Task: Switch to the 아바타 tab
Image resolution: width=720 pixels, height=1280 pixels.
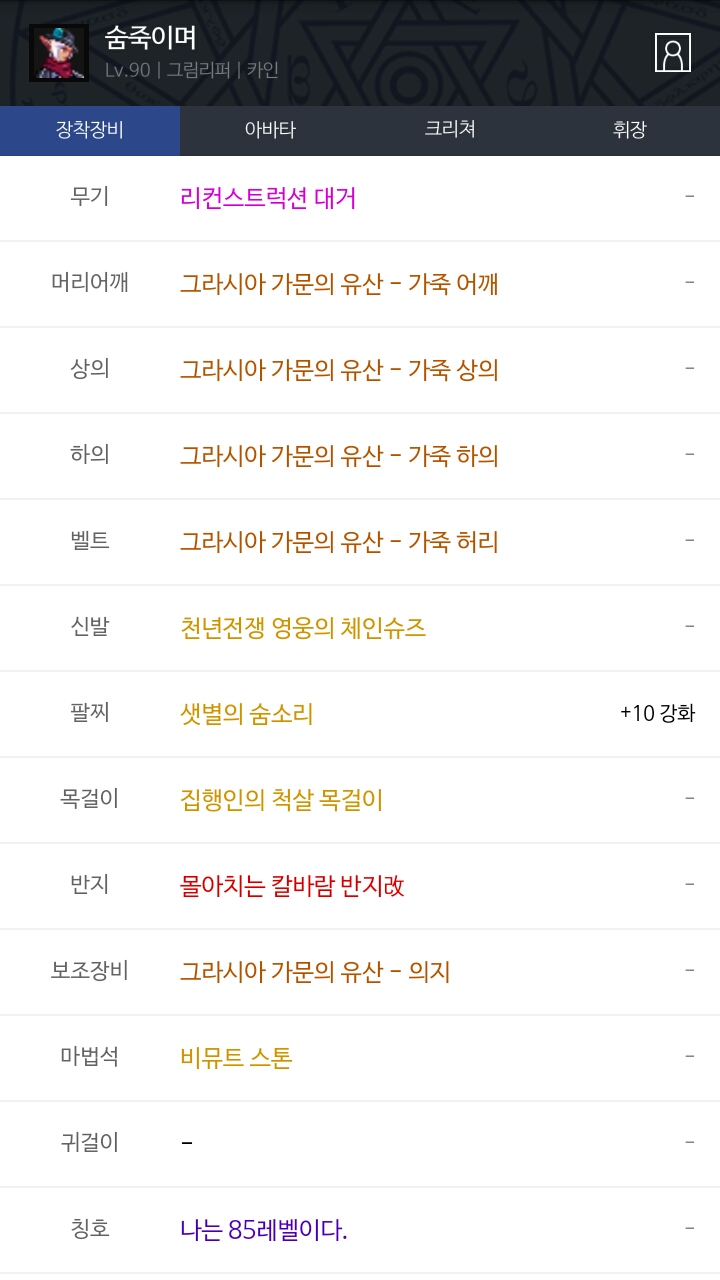Action: tap(270, 130)
